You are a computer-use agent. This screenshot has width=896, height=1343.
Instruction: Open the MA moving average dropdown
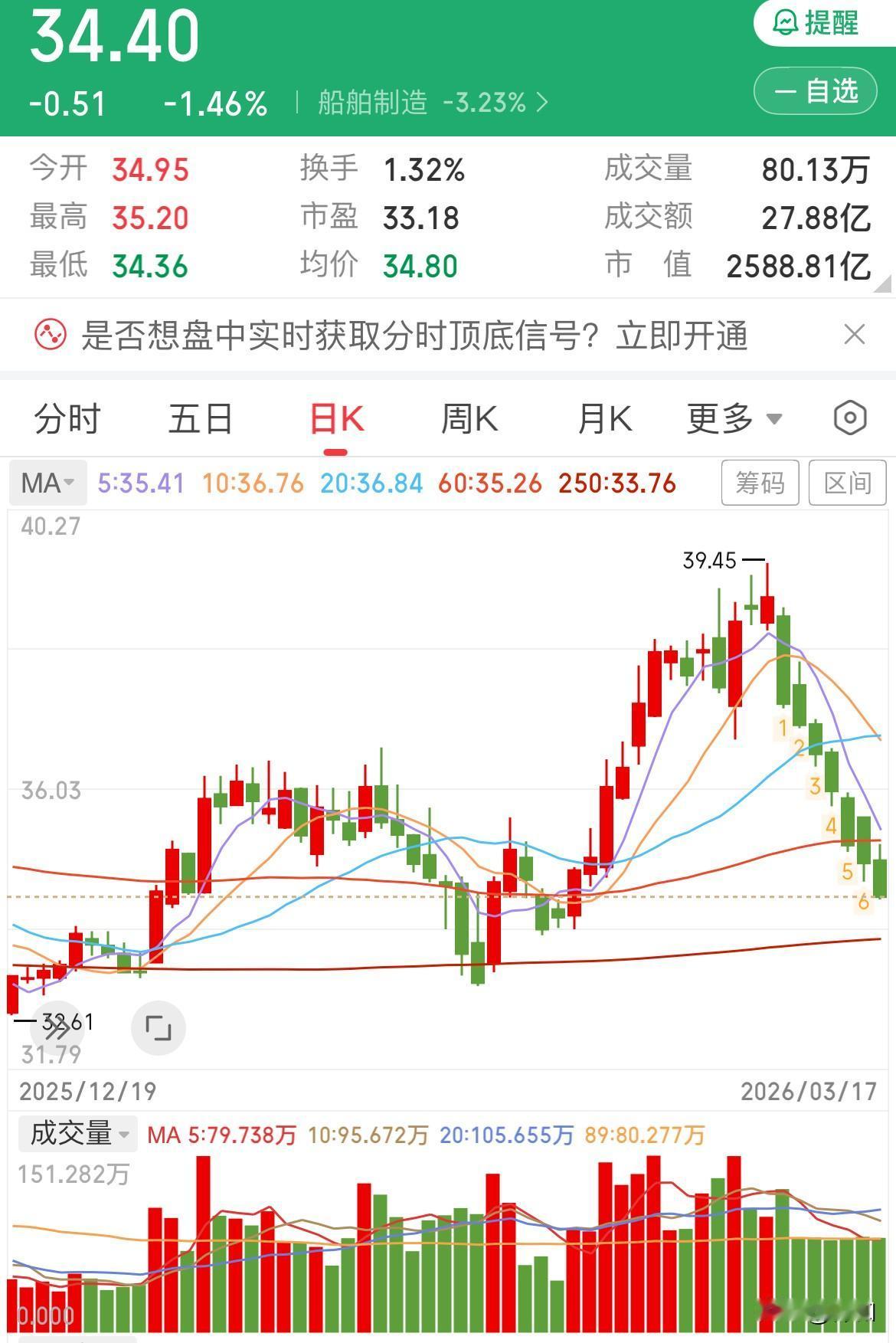[x=47, y=483]
